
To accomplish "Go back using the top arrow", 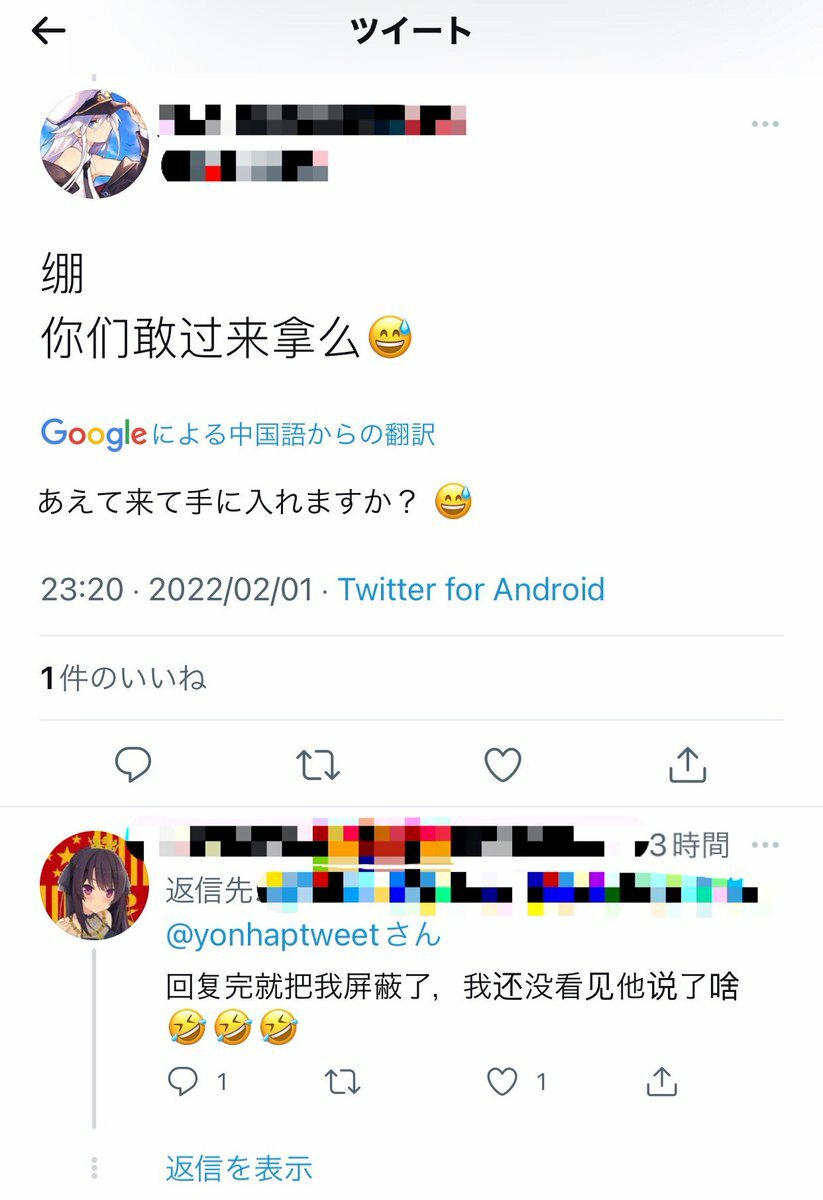I will pos(48,31).
